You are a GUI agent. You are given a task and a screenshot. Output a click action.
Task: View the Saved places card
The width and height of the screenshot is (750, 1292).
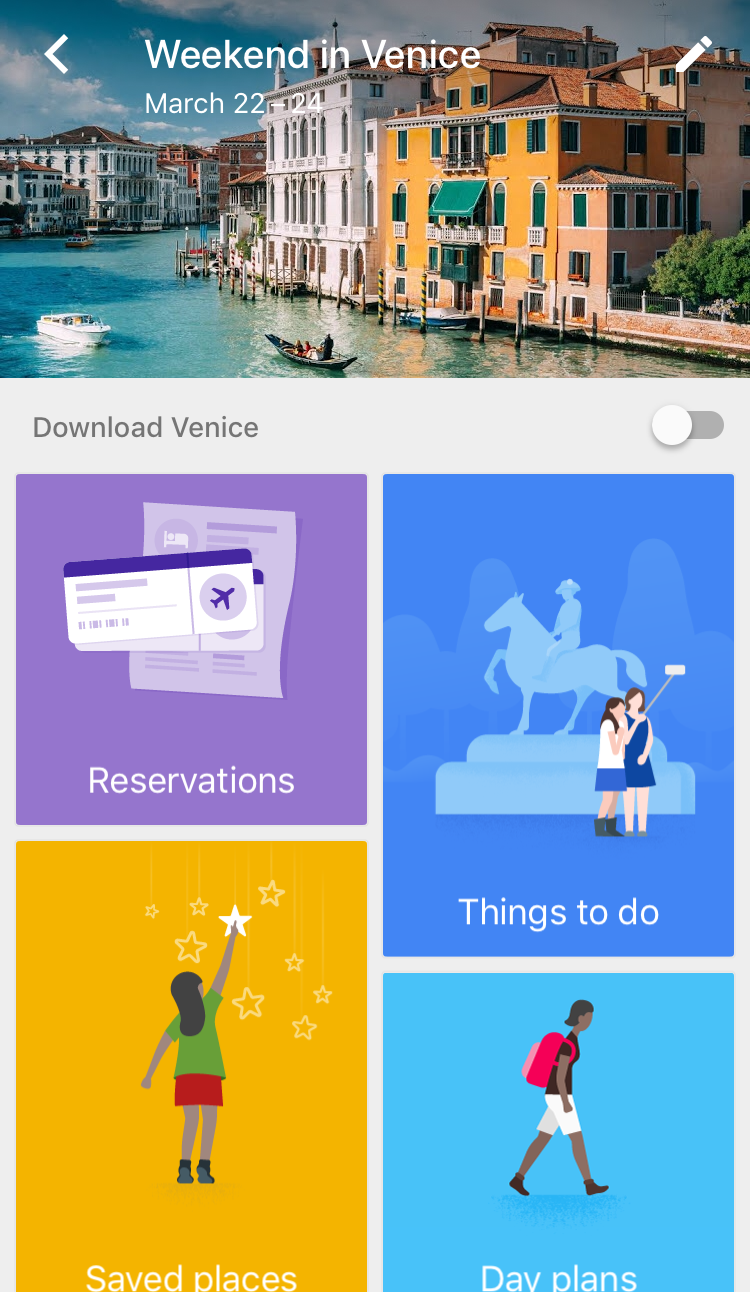coord(191,1065)
